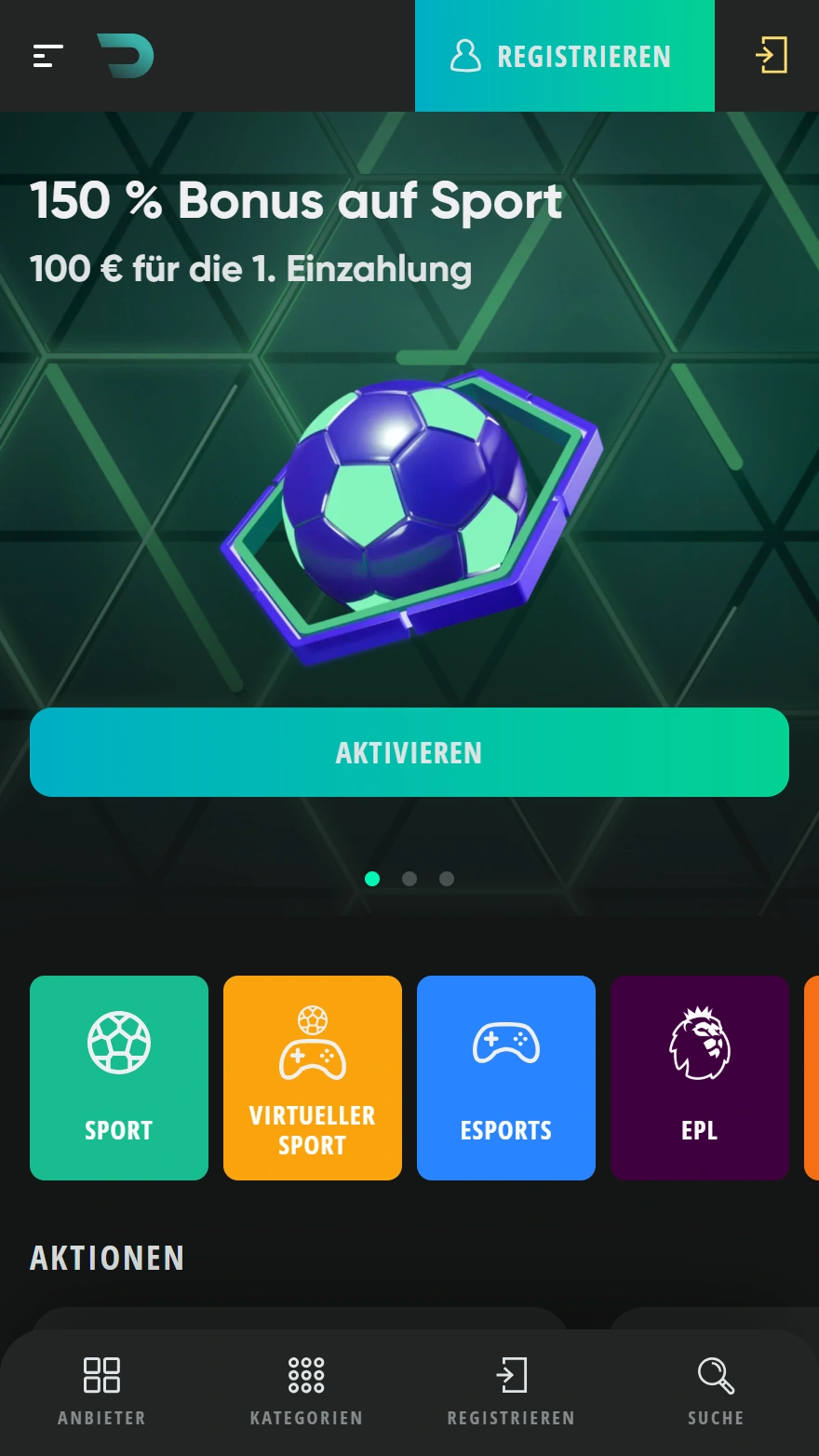This screenshot has height=1456, width=819.
Task: Open the EPL category tile
Action: pyautogui.click(x=699, y=1077)
